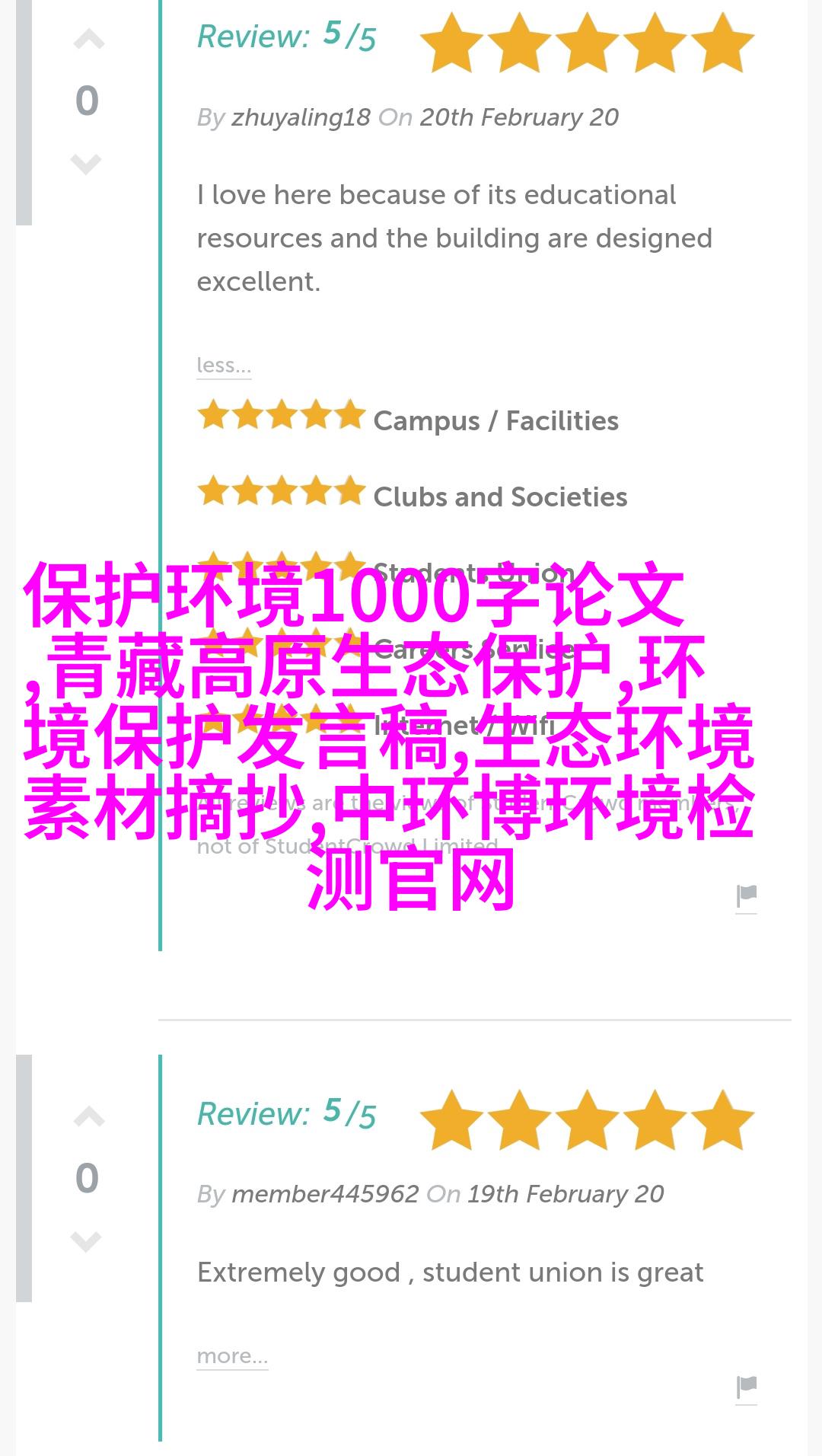Upvote member445962's review
822x1456 pixels.
(88, 1117)
